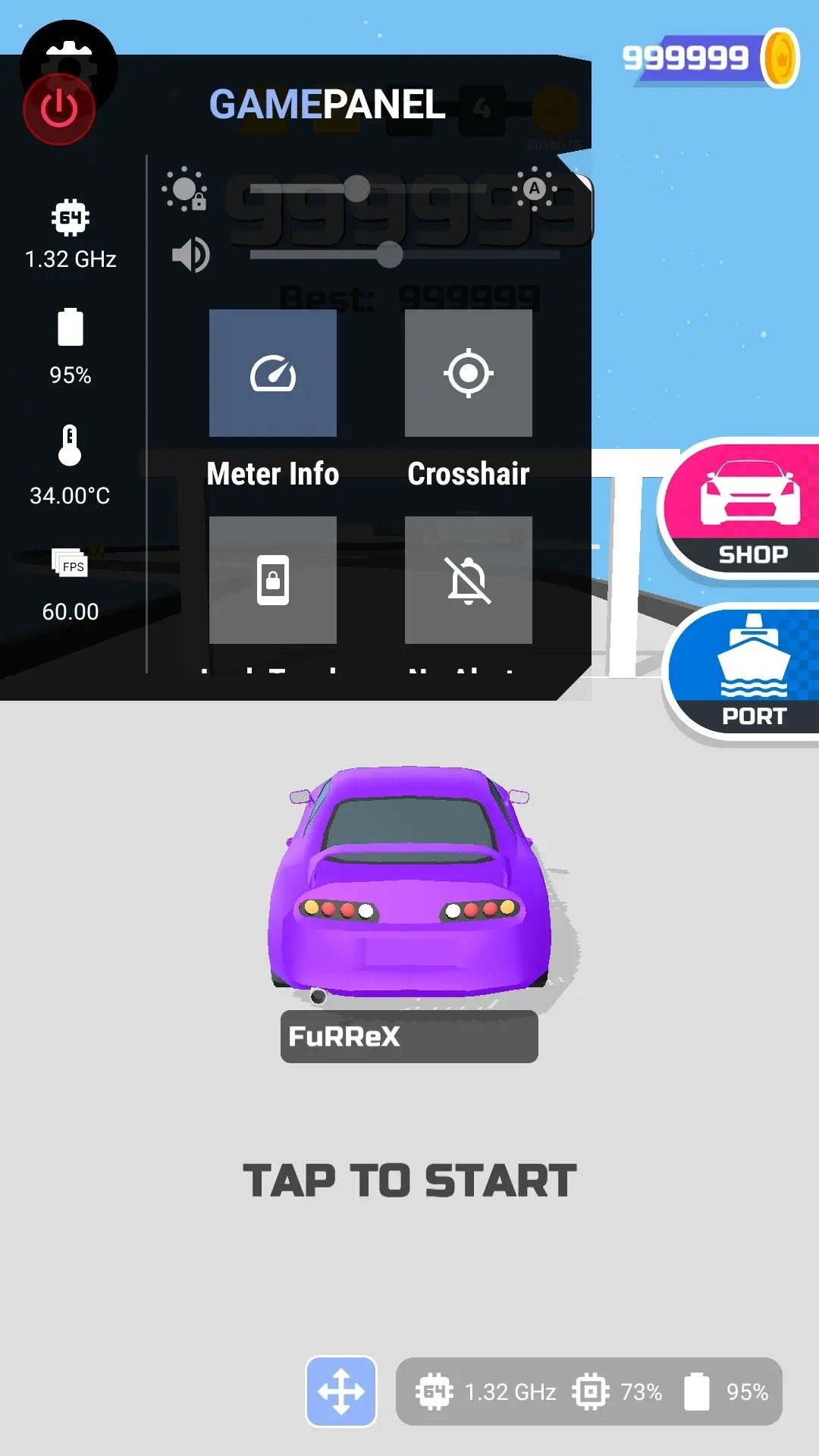Tap TAP TO START to begin

pyautogui.click(x=409, y=1181)
